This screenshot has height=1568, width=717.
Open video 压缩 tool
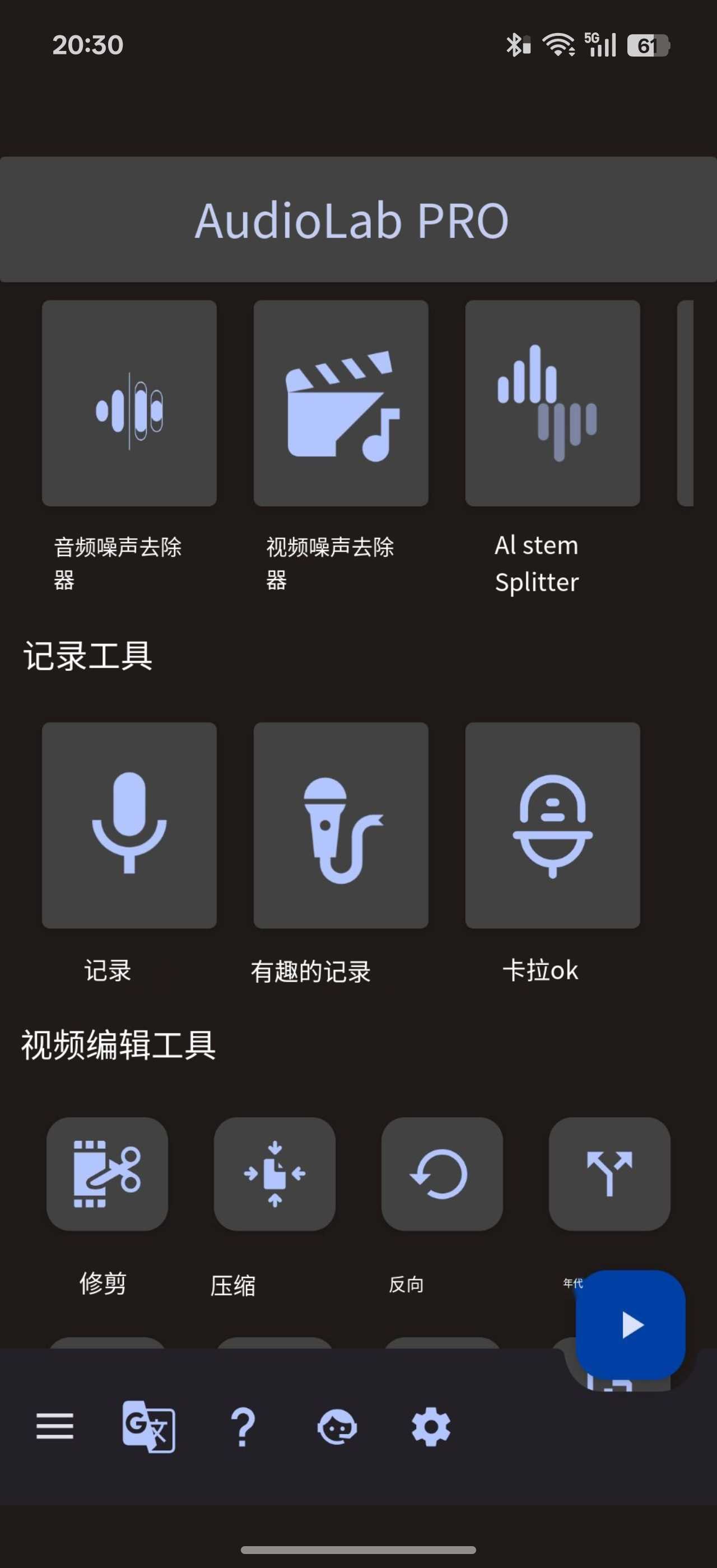274,1174
